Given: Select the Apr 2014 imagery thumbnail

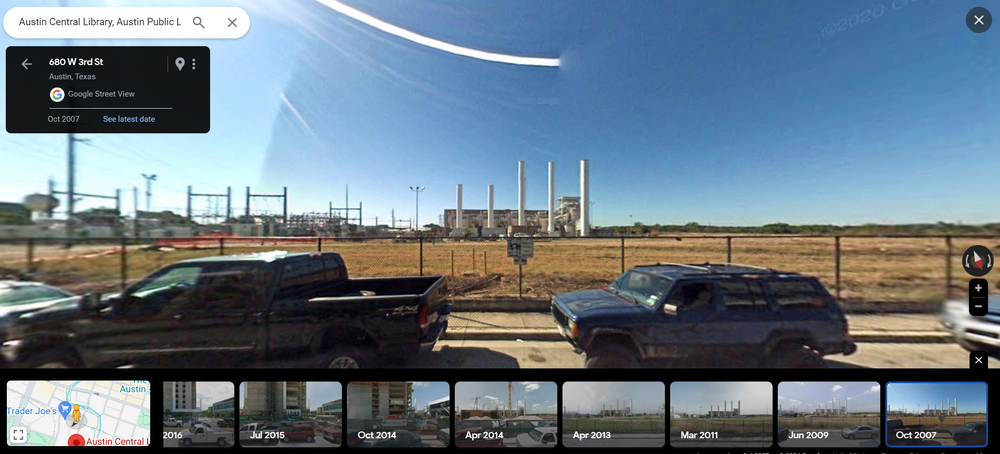Looking at the screenshot, I should (505, 413).
